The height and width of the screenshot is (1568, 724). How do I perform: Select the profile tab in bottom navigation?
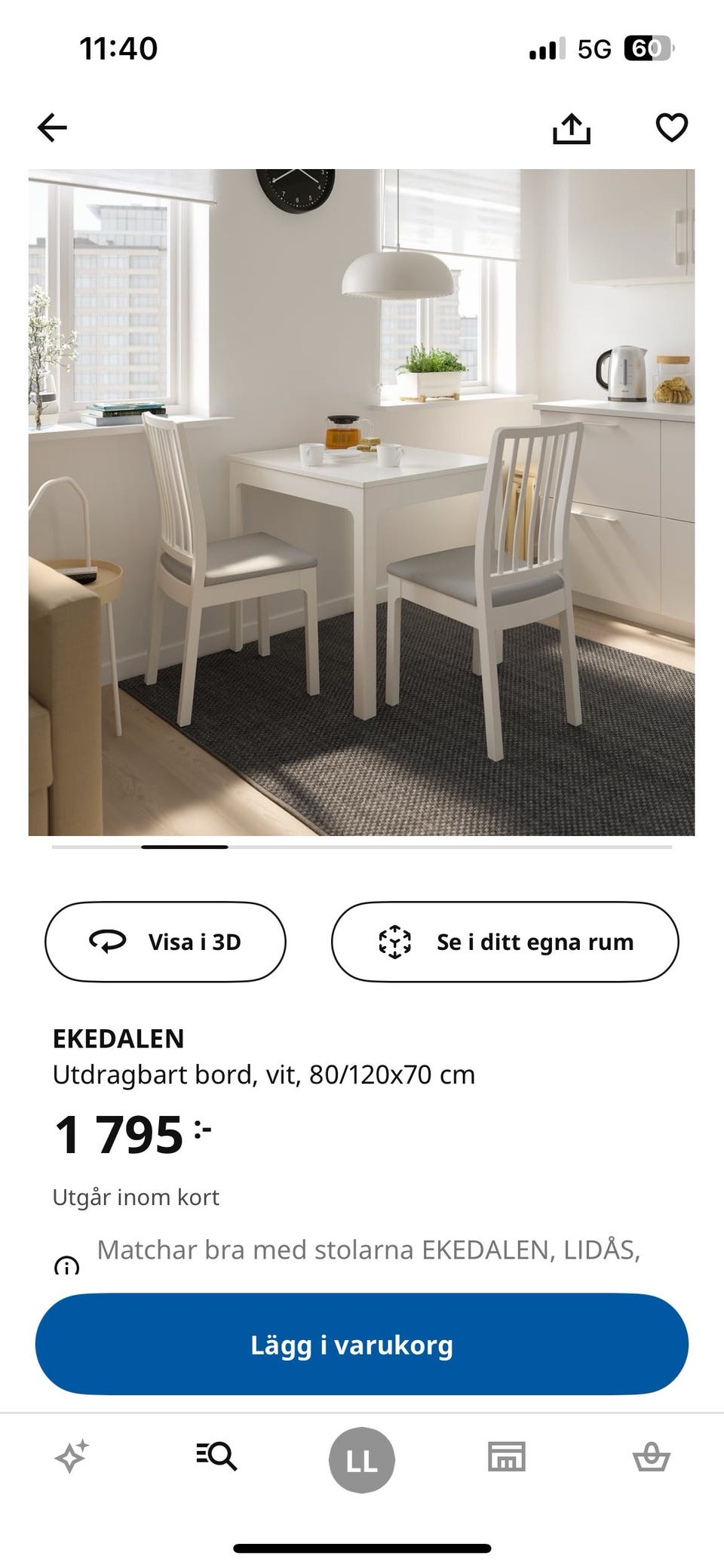[362, 1457]
